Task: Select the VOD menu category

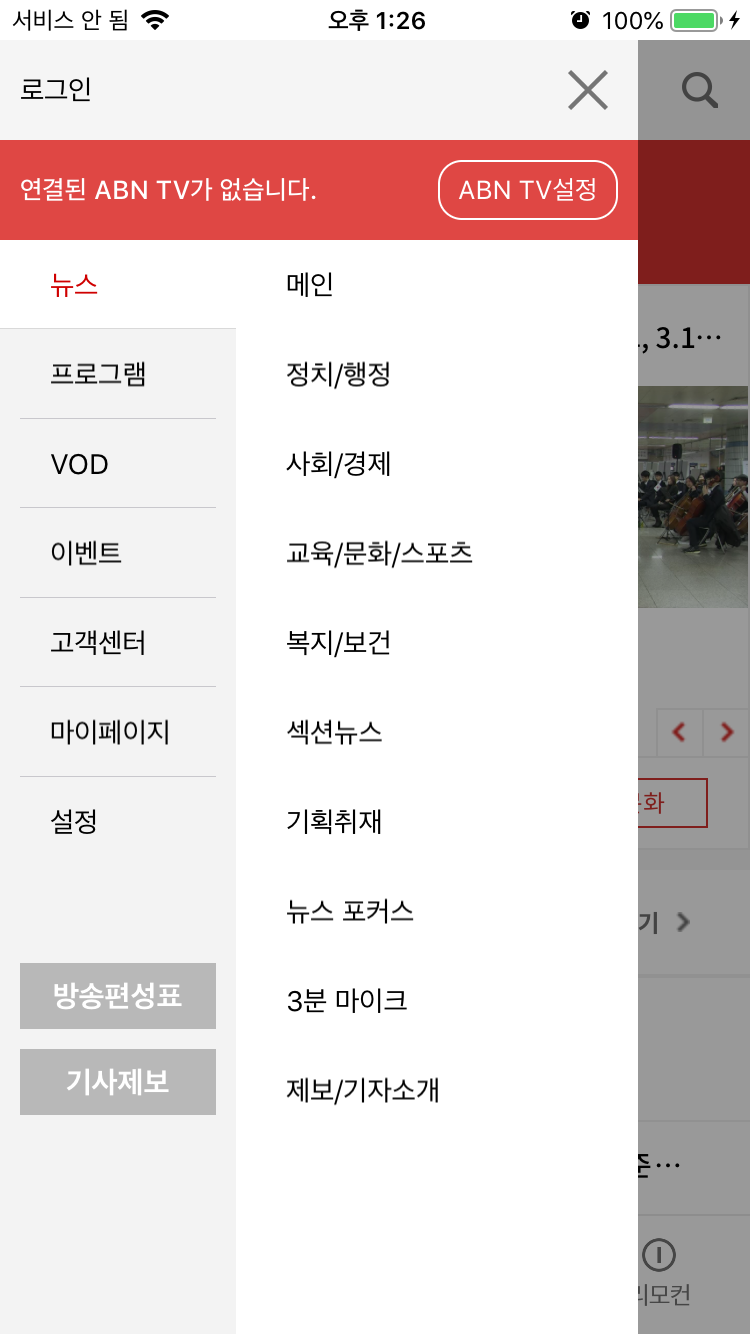Action: pyautogui.click(x=80, y=464)
